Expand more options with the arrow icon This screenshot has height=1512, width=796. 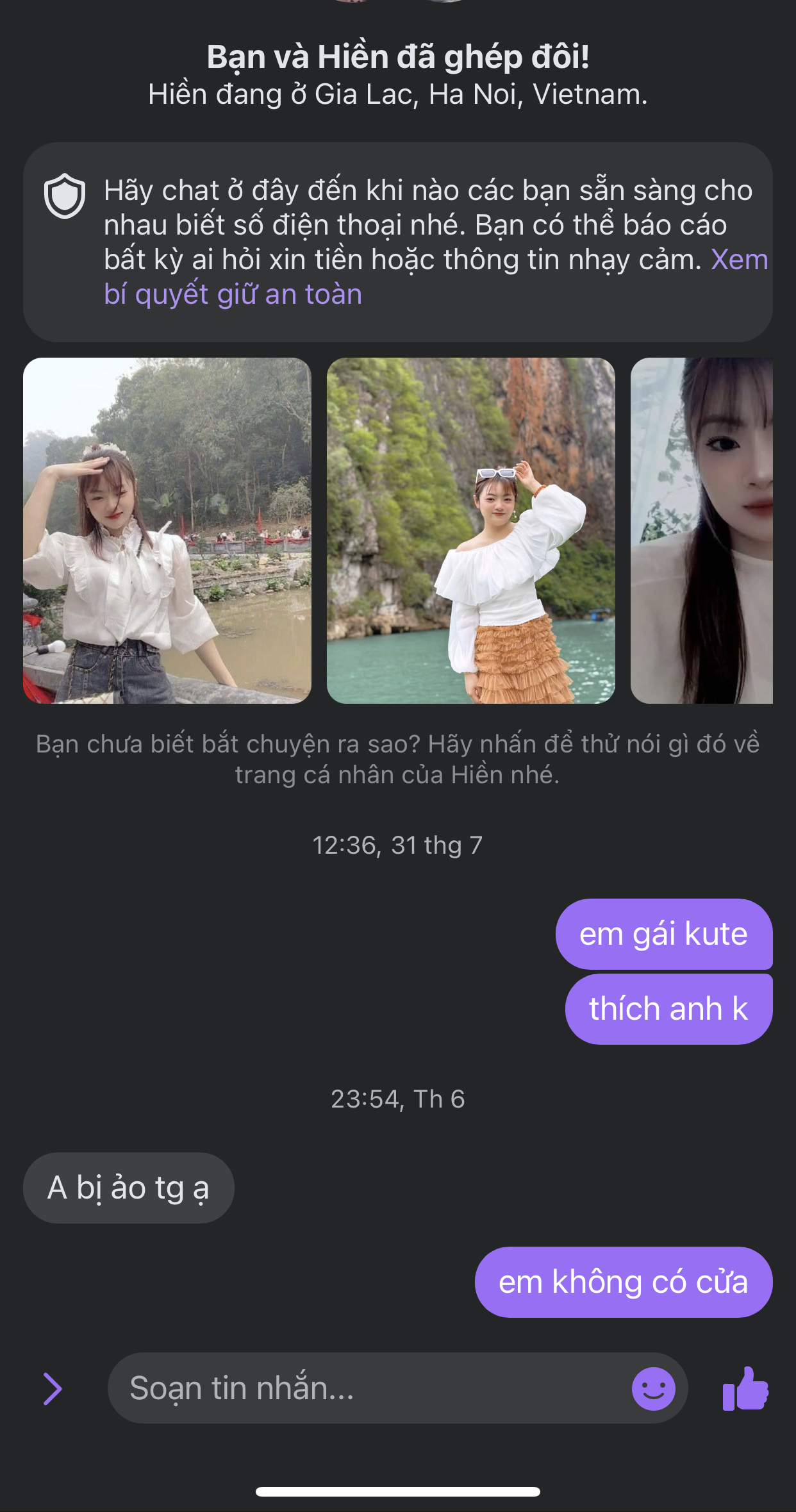(53, 1389)
